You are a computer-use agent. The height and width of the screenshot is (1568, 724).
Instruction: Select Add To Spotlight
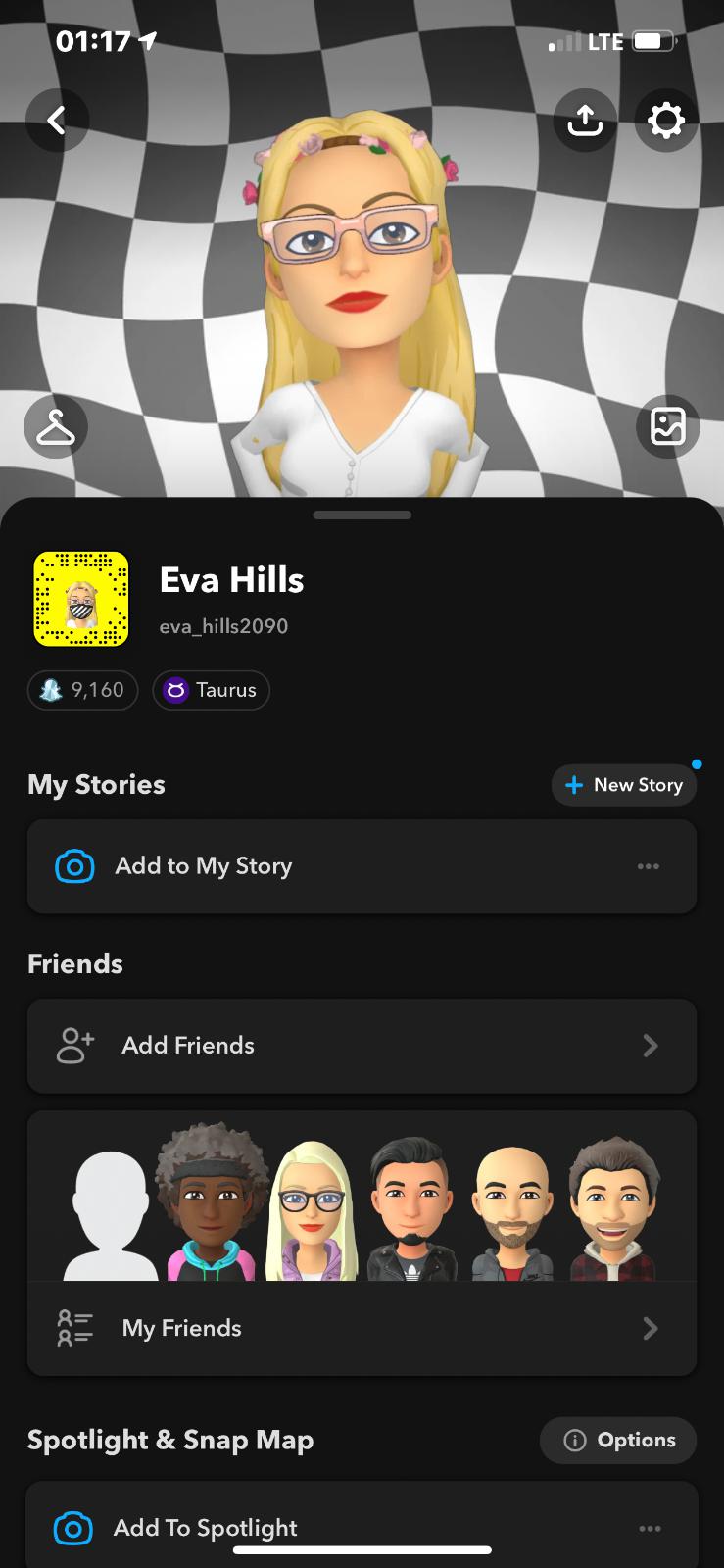(206, 1527)
